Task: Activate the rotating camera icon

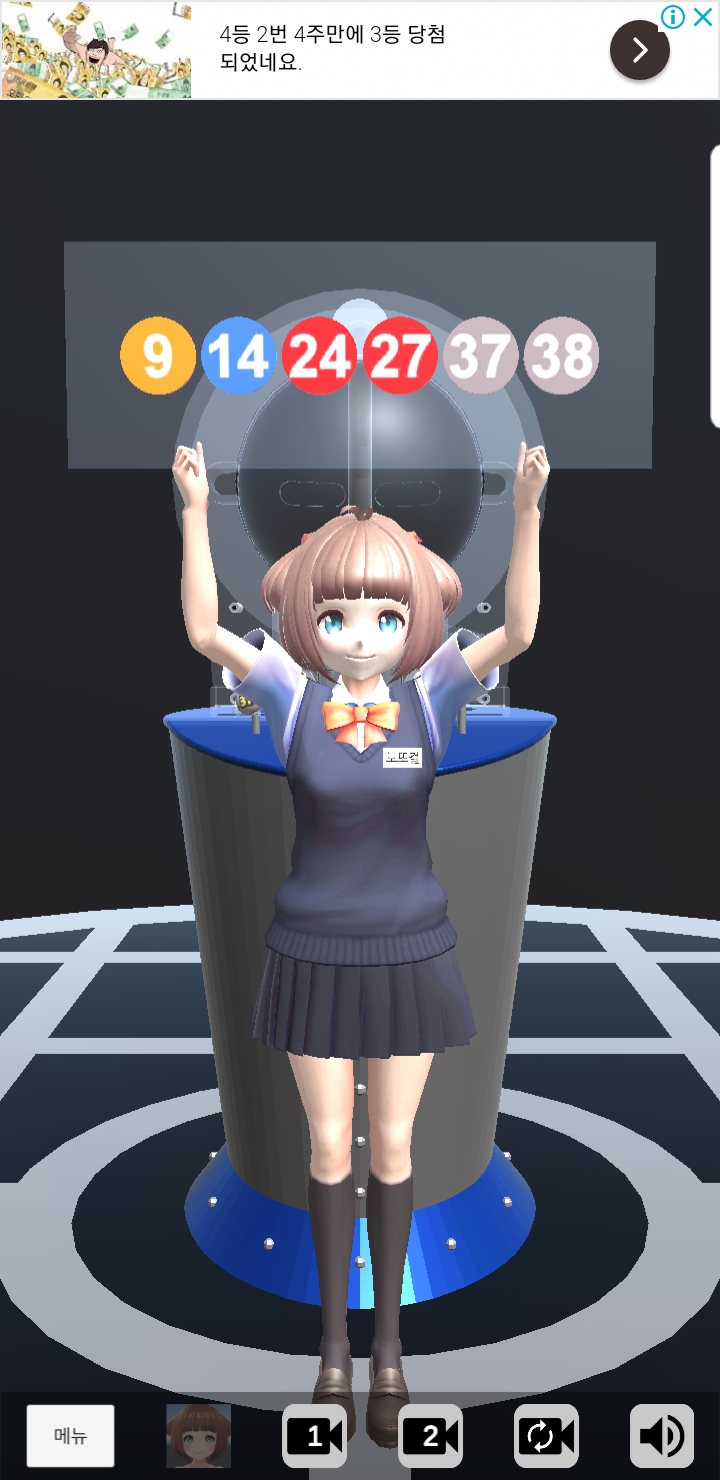Action: pos(546,1436)
